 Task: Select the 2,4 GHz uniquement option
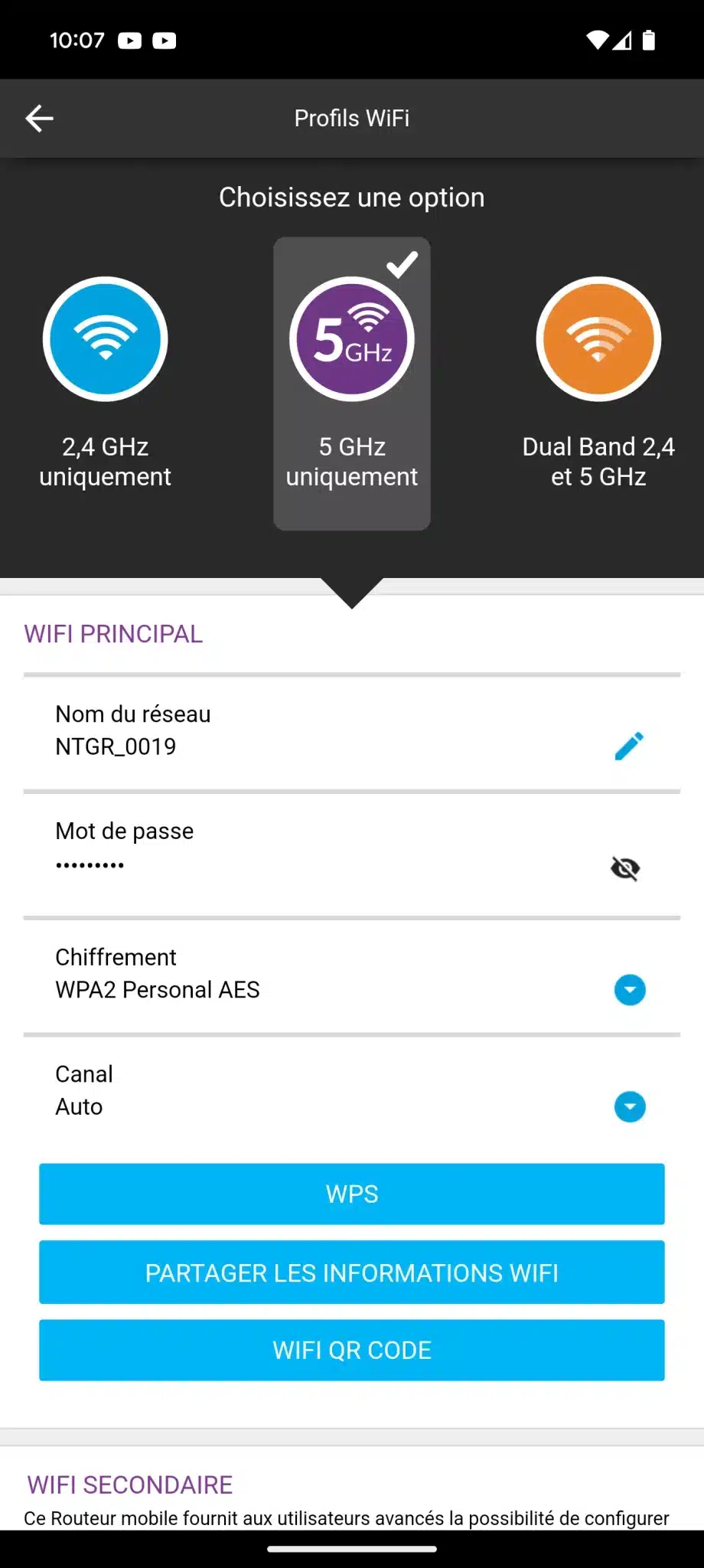[106, 383]
